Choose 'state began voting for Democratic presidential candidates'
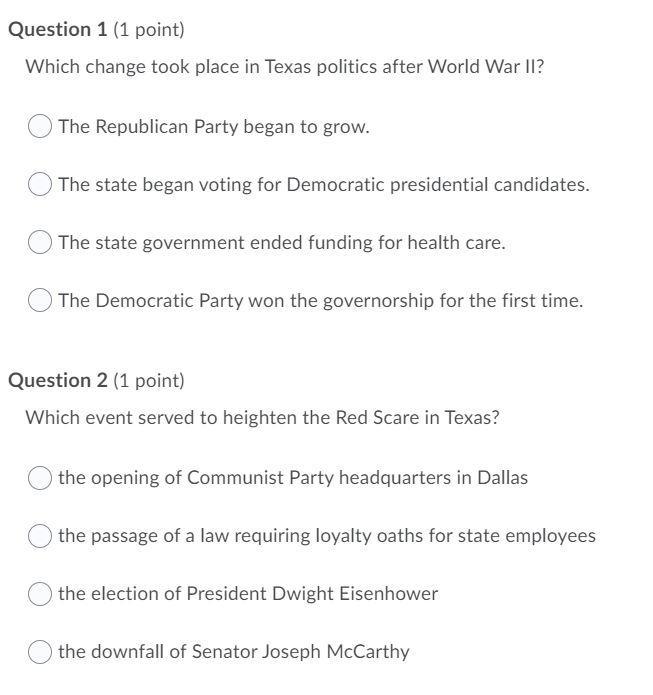The height and width of the screenshot is (695, 653). [x=40, y=185]
